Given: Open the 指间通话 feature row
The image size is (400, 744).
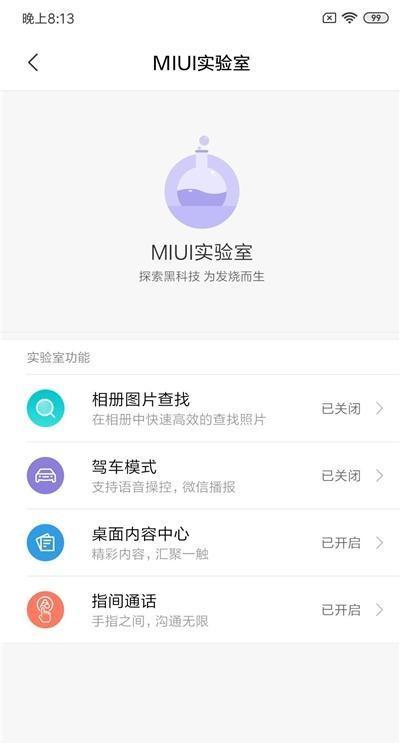Looking at the screenshot, I should (x=200, y=610).
